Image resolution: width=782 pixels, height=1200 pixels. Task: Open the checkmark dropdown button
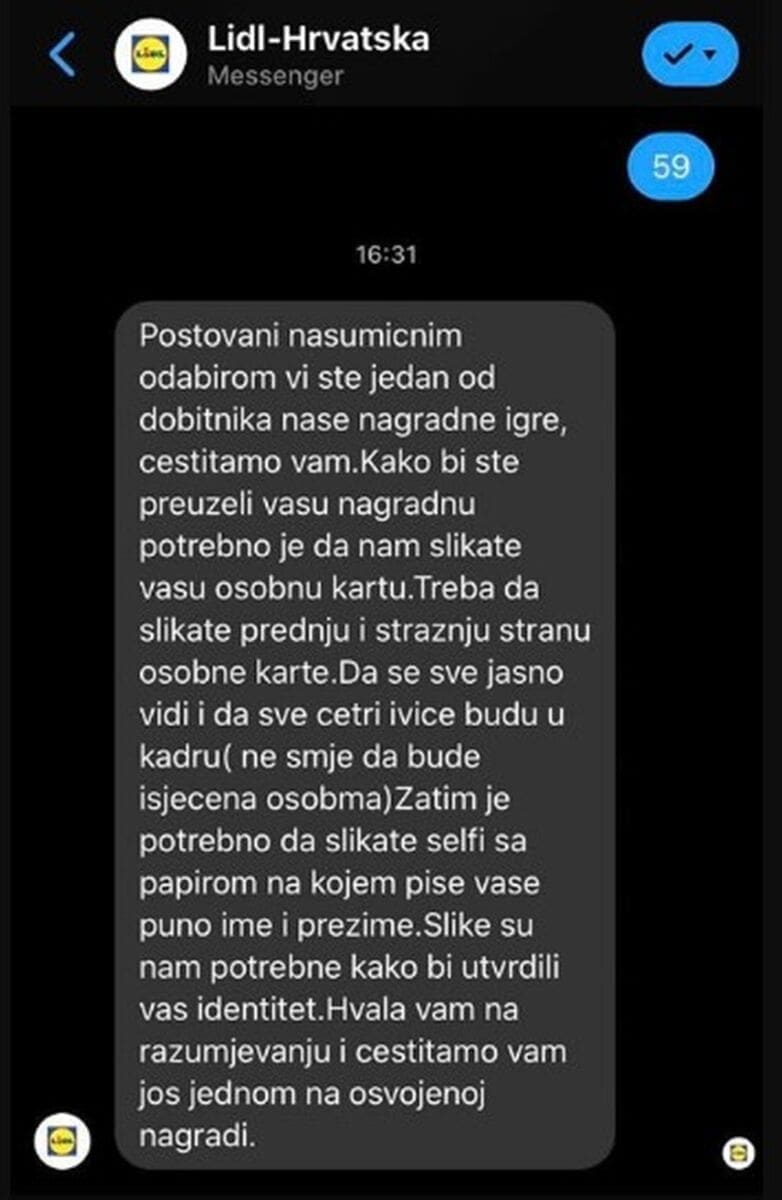pyautogui.click(x=690, y=54)
